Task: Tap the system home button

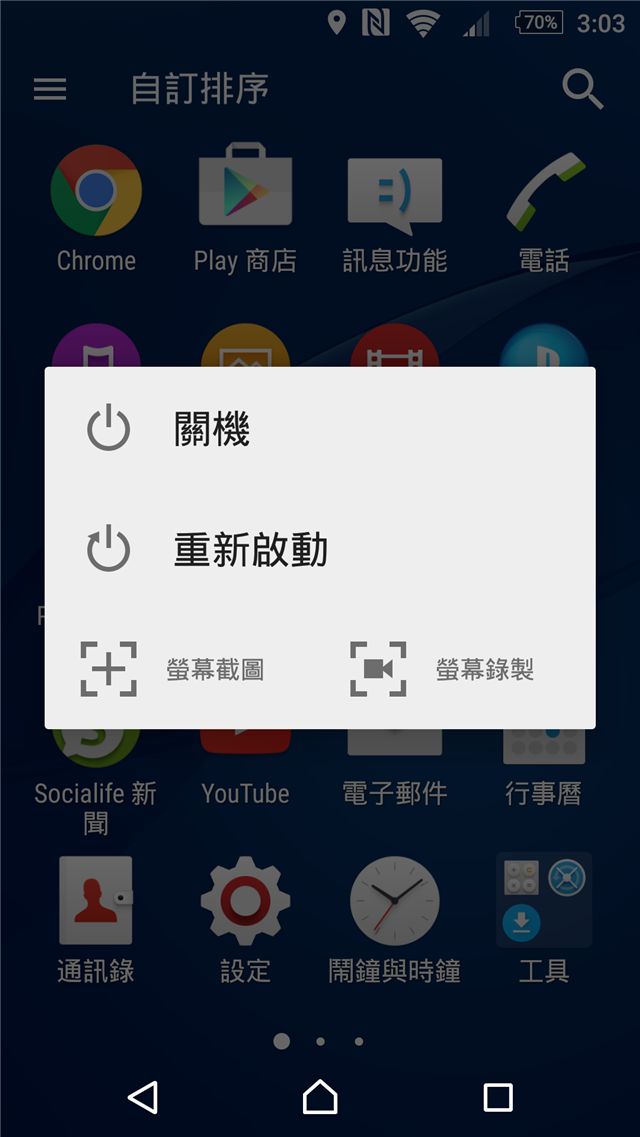Action: (x=320, y=1097)
